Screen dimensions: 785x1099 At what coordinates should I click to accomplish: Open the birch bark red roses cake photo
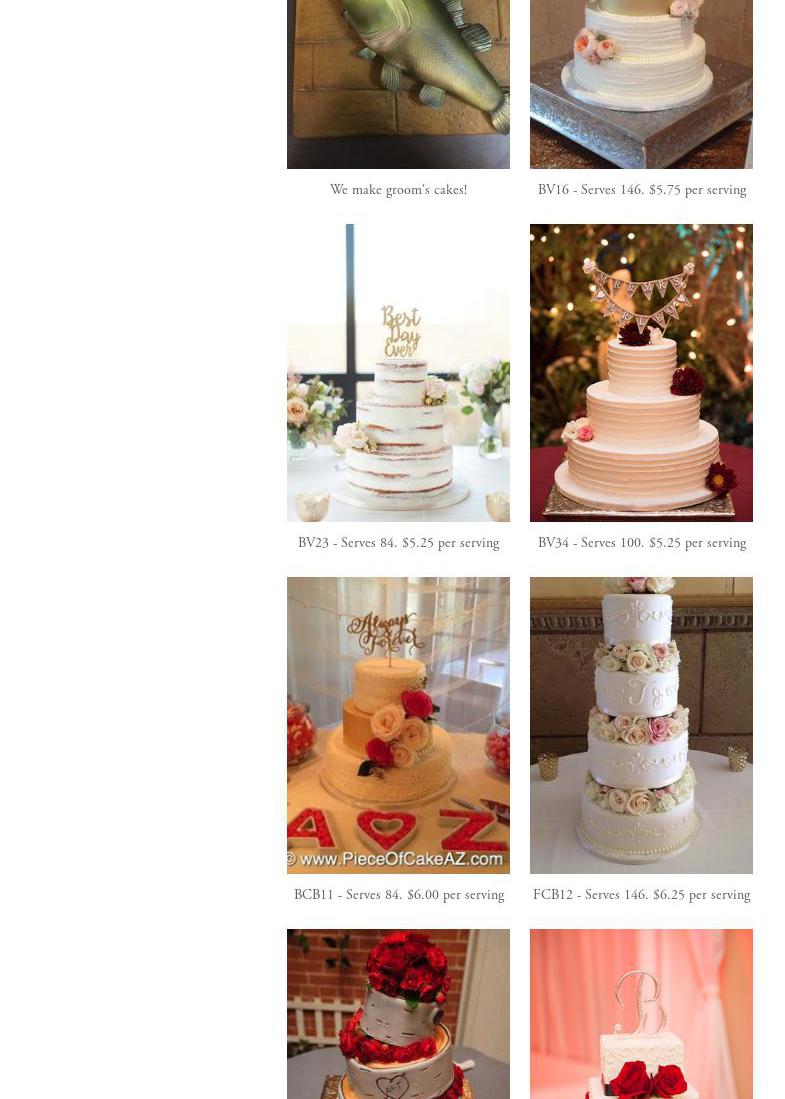(x=398, y=1014)
